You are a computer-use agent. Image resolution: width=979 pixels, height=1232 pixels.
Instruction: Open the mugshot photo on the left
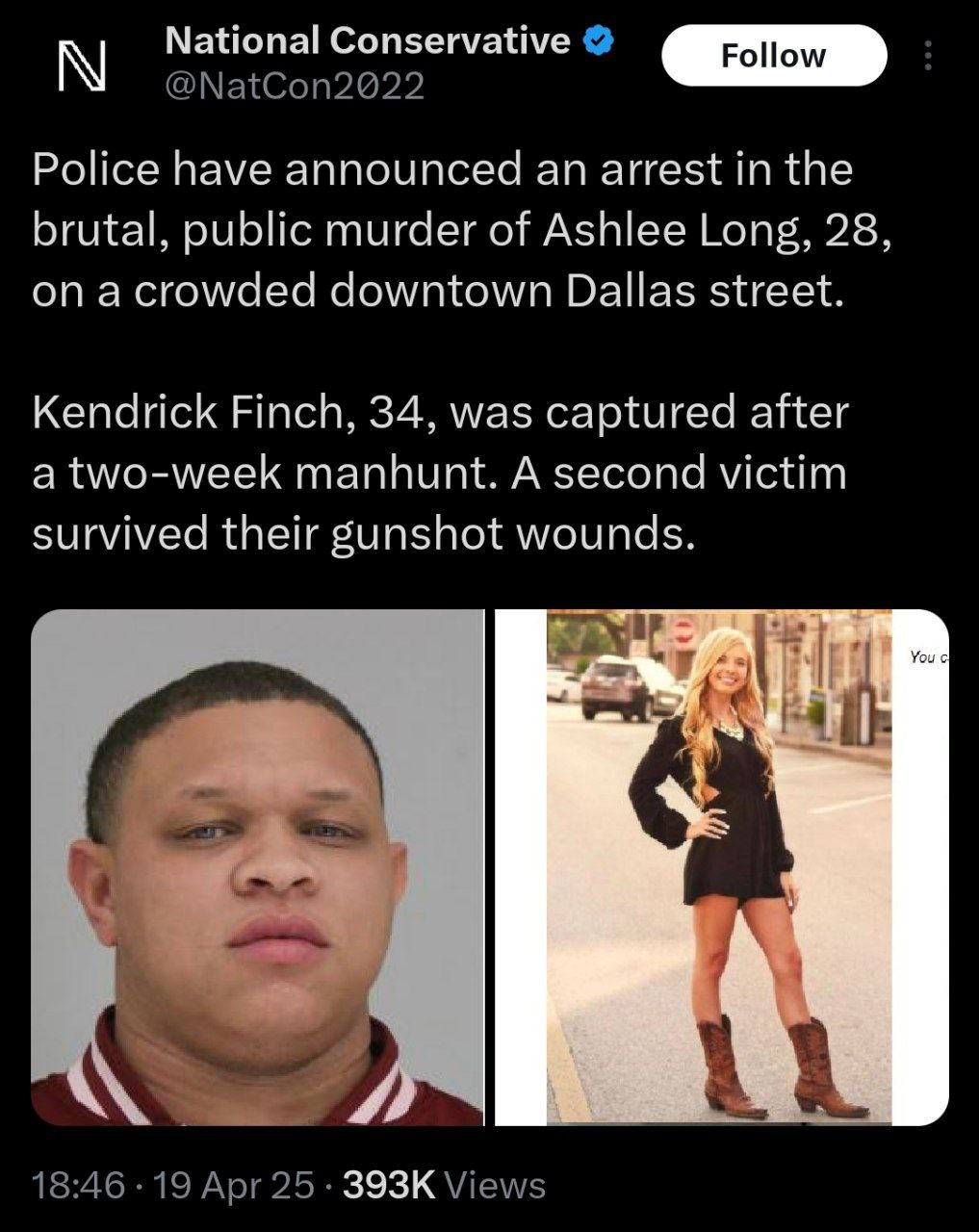[256, 866]
